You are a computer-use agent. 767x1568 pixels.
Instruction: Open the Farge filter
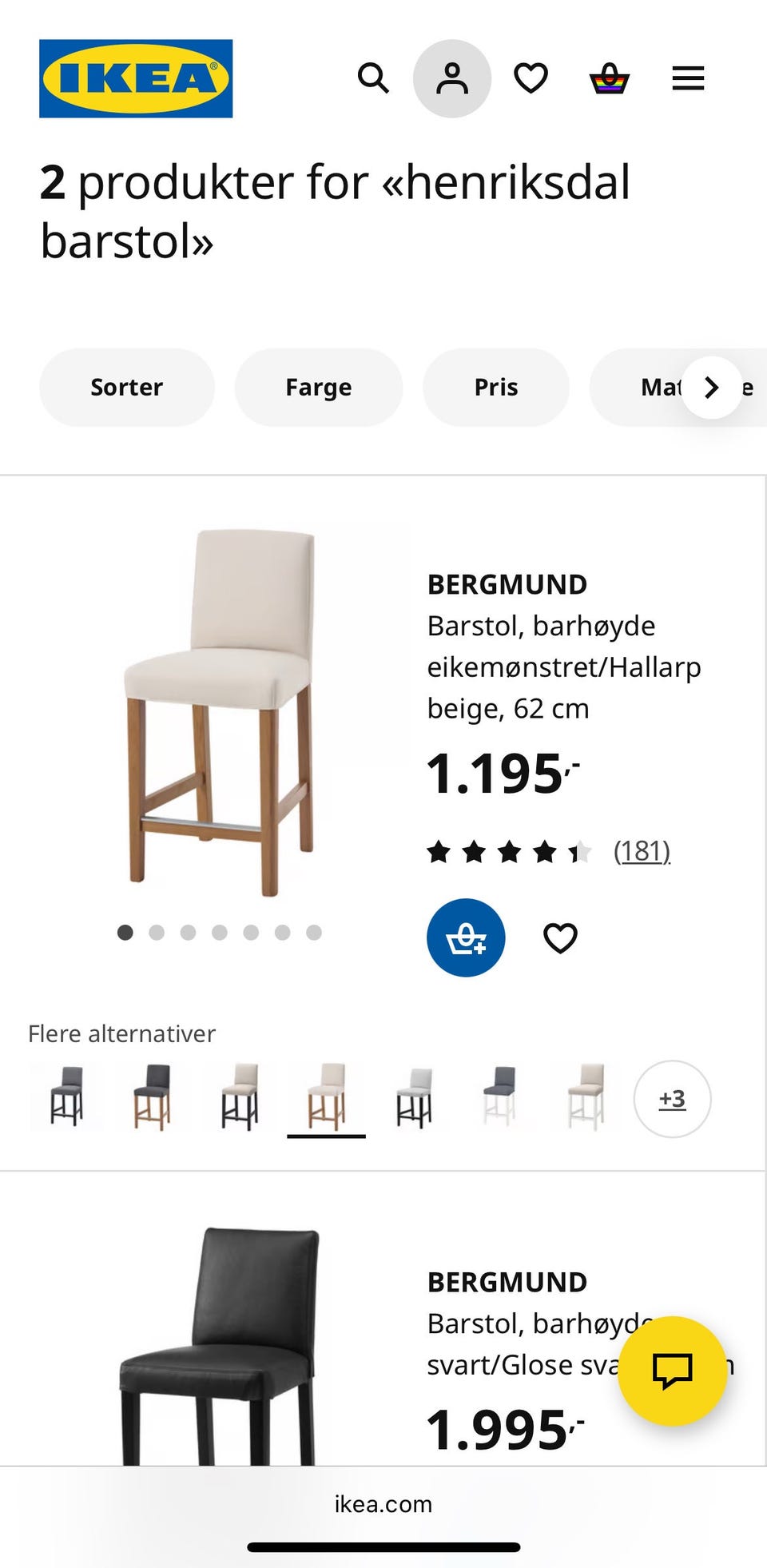pos(318,387)
